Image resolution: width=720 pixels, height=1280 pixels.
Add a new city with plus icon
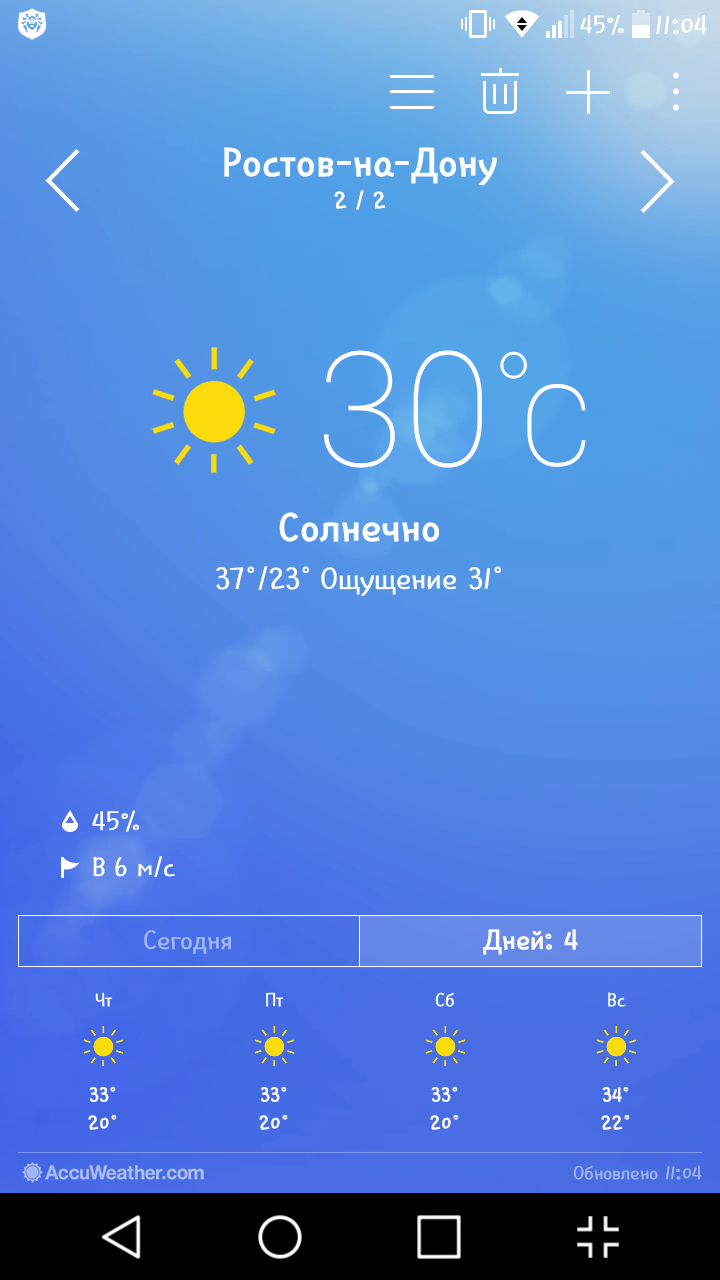[588, 92]
